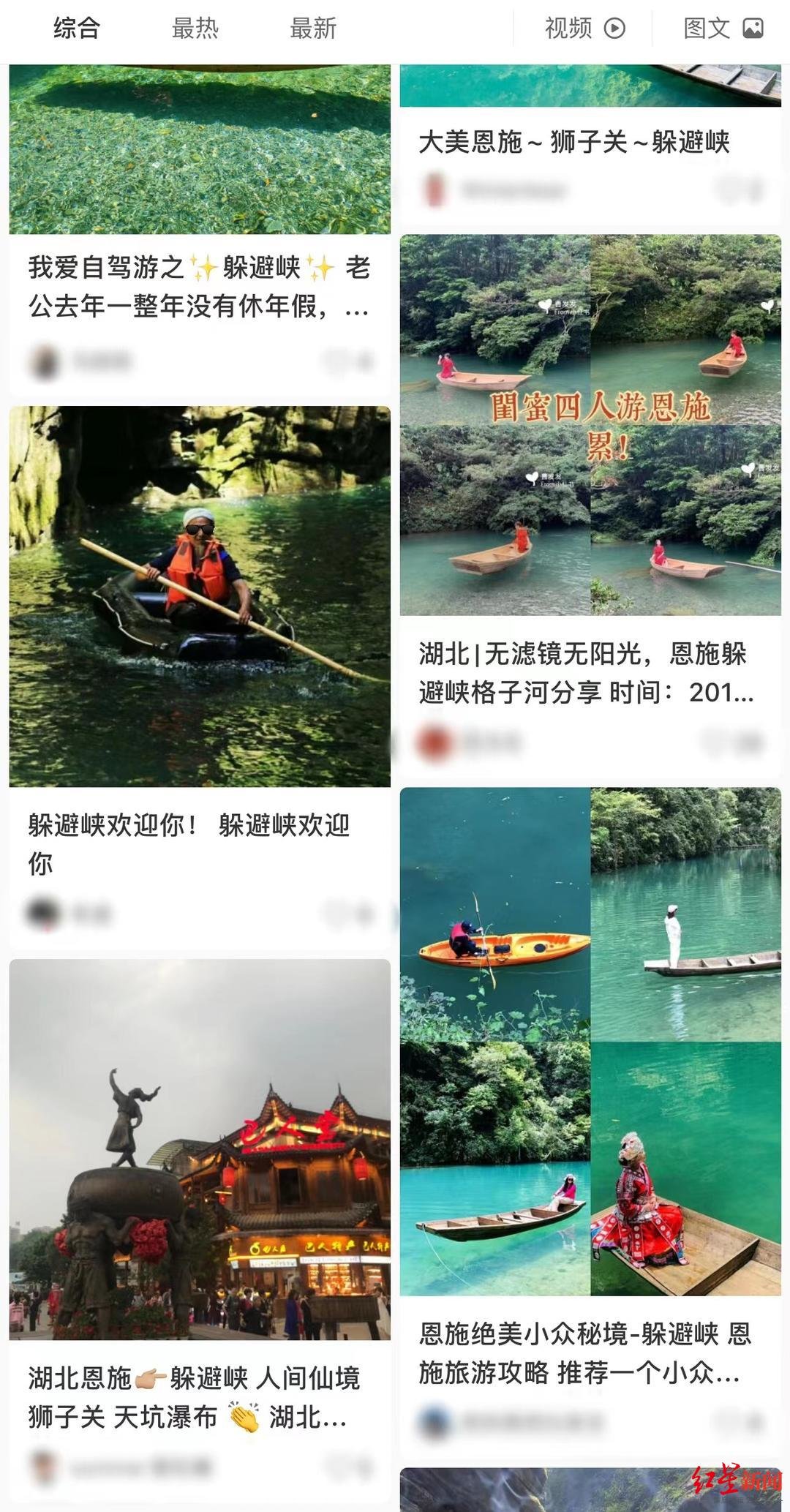
Task: Switch to the 最新 tab
Action: (x=313, y=29)
